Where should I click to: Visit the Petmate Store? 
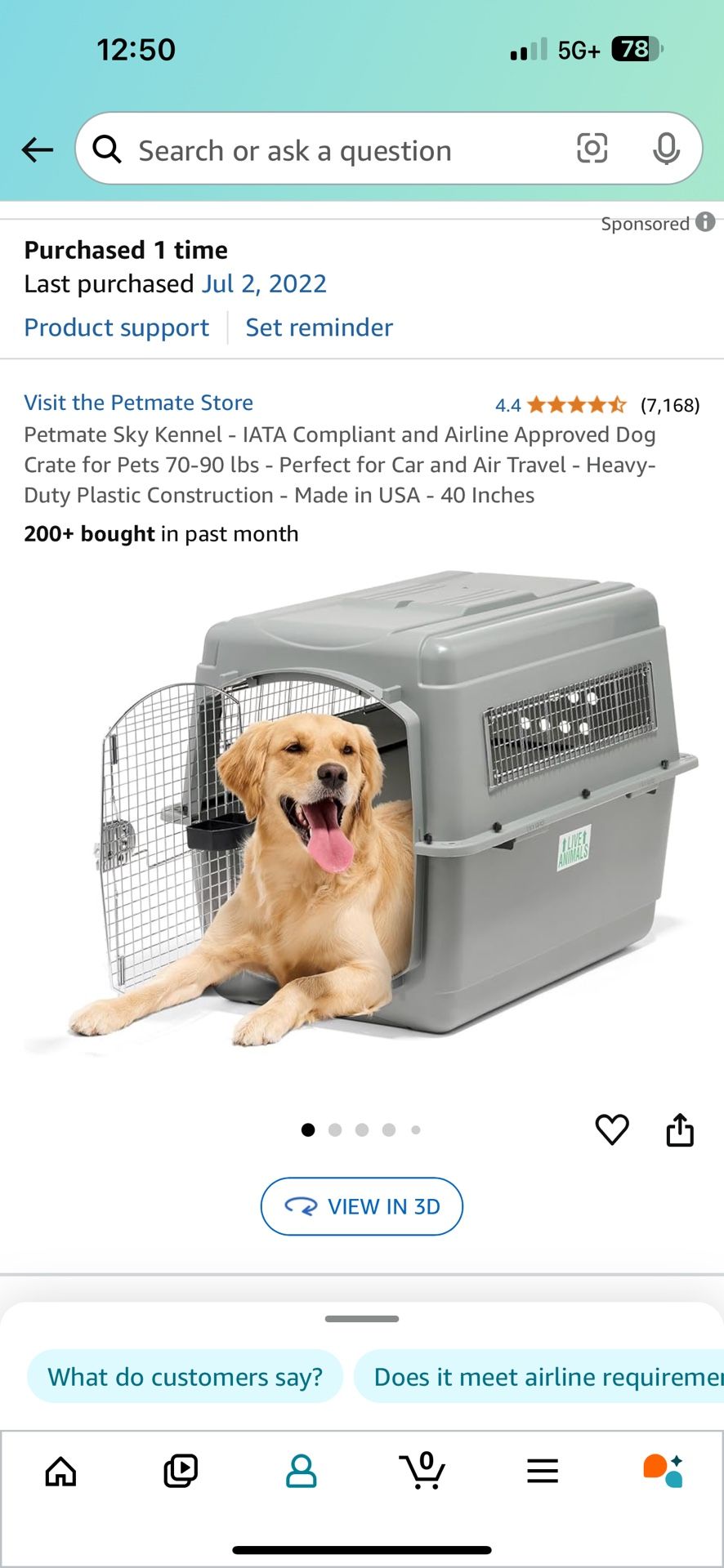(137, 402)
